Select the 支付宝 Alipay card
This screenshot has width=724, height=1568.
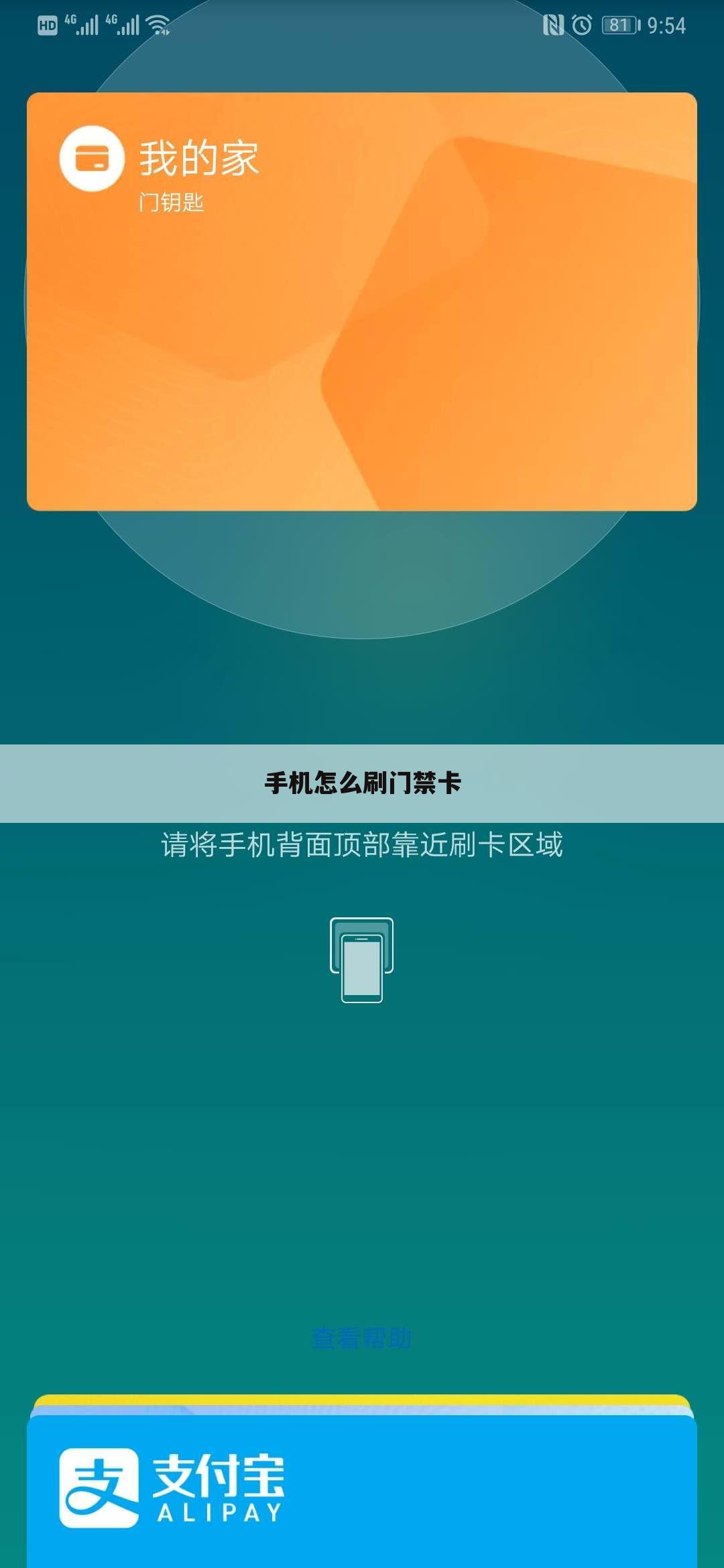pyautogui.click(x=362, y=1494)
